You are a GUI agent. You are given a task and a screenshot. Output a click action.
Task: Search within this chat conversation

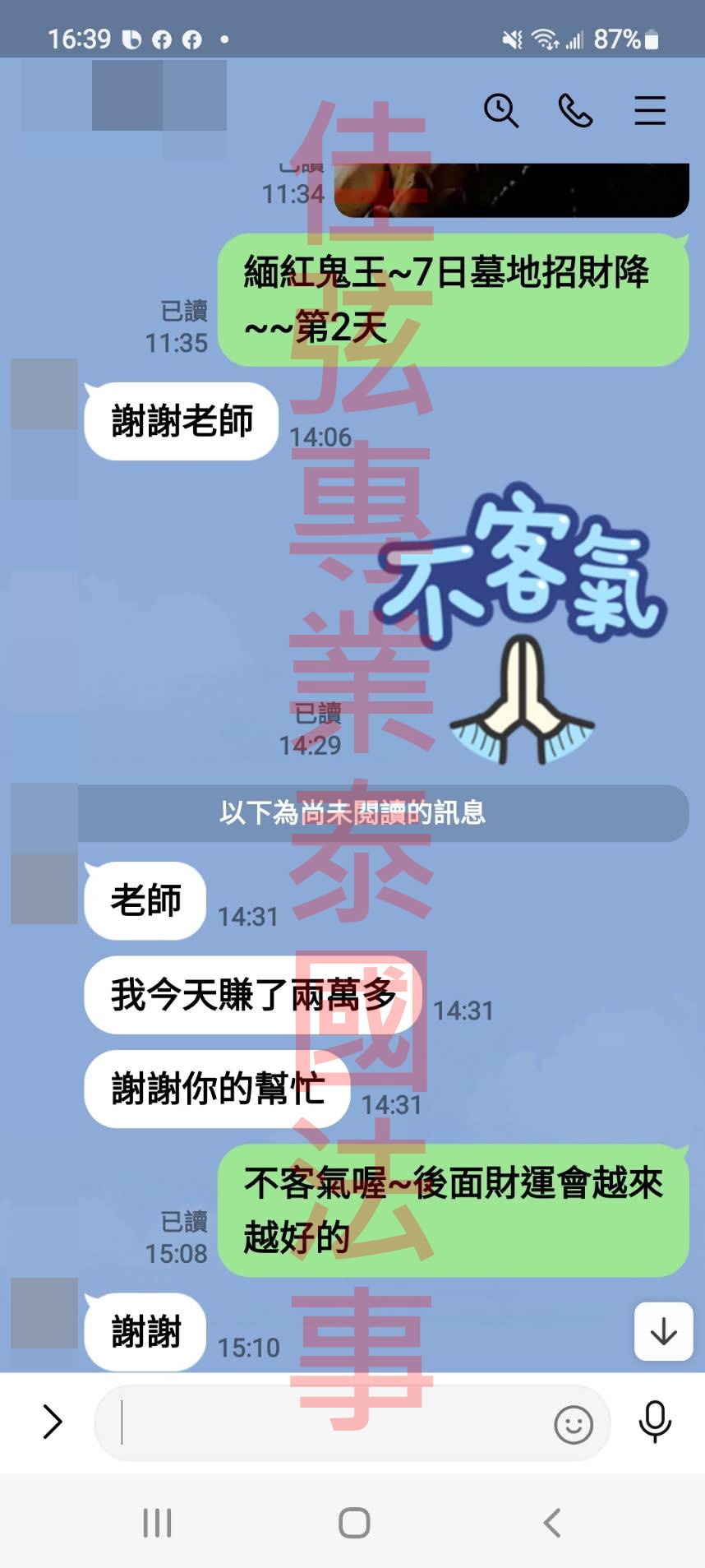pos(501,110)
